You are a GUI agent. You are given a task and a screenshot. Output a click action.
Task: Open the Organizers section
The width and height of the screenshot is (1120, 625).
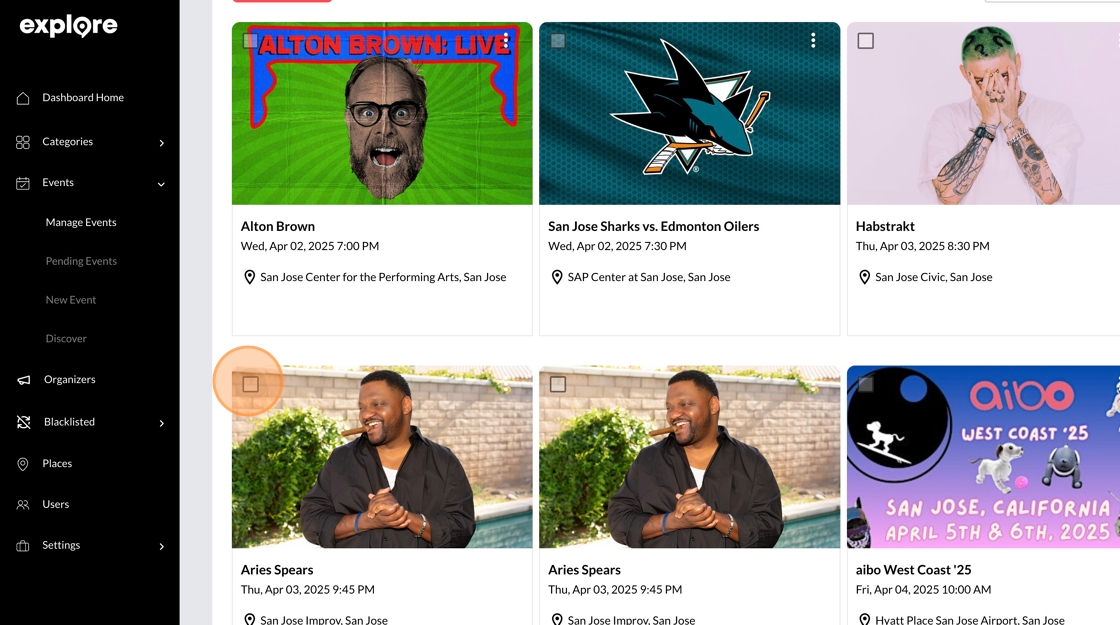pyautogui.click(x=69, y=380)
